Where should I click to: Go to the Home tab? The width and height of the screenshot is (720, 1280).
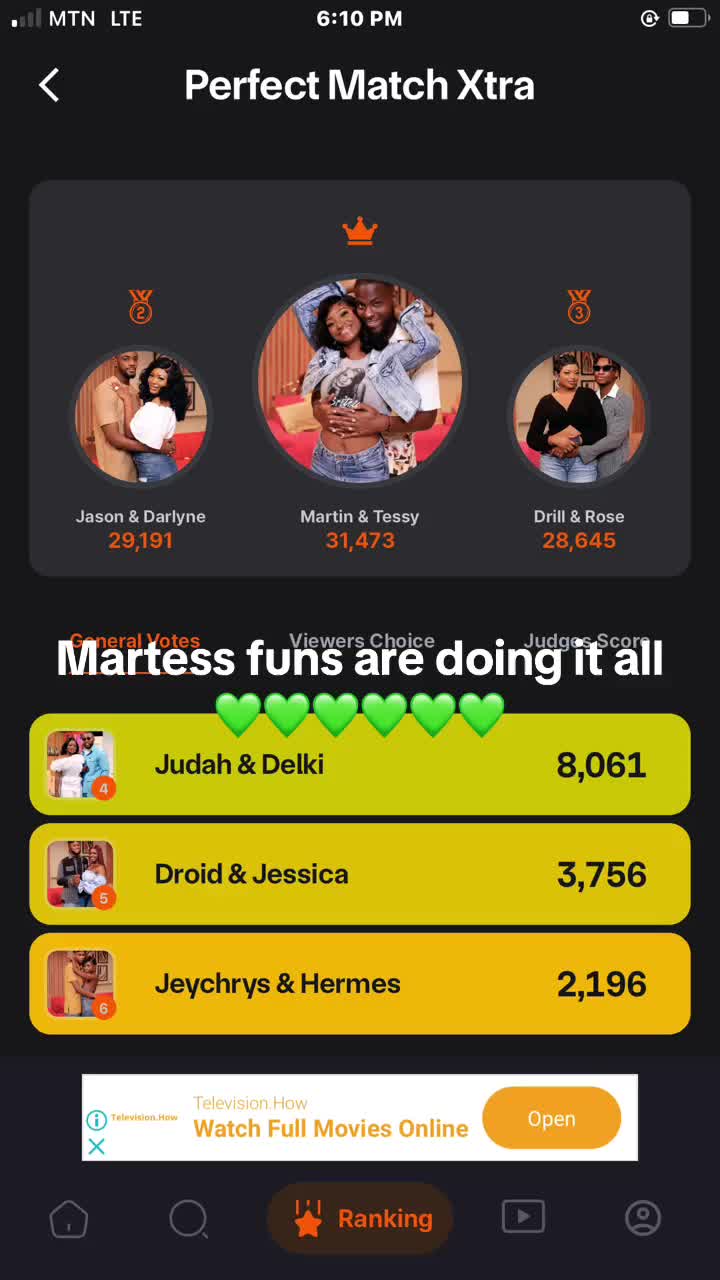(69, 1218)
